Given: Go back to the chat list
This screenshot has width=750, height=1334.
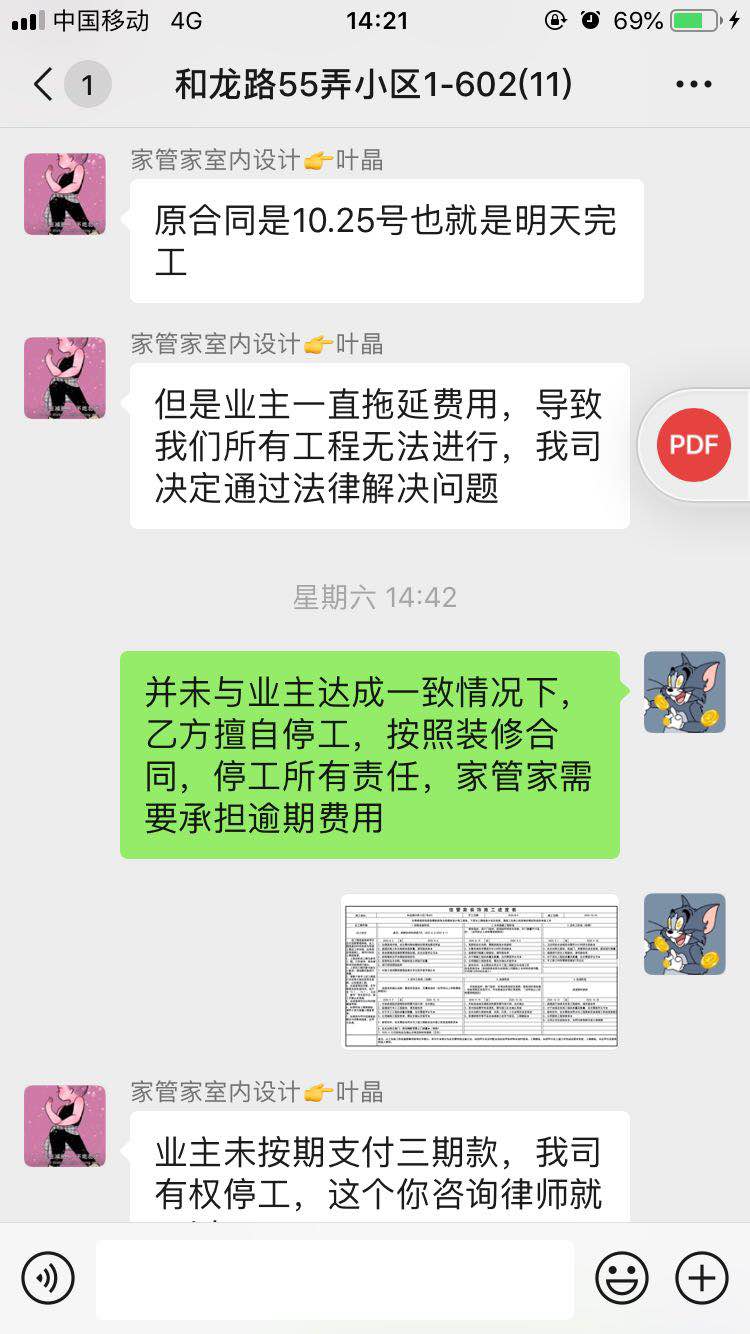Looking at the screenshot, I should pos(44,84).
